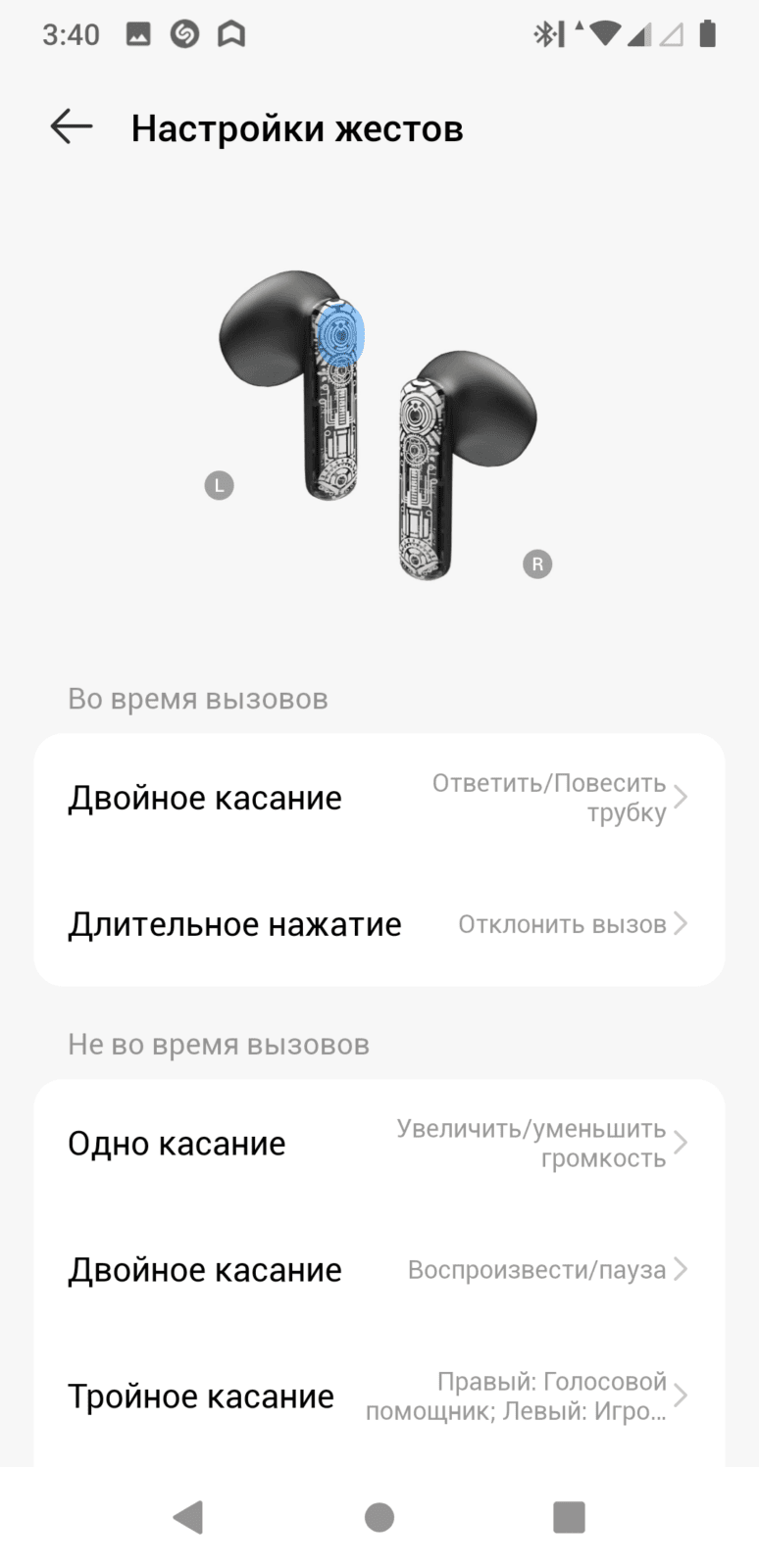Open Тройное касание gesture setting
The height and width of the screenshot is (1568, 759).
[379, 1396]
